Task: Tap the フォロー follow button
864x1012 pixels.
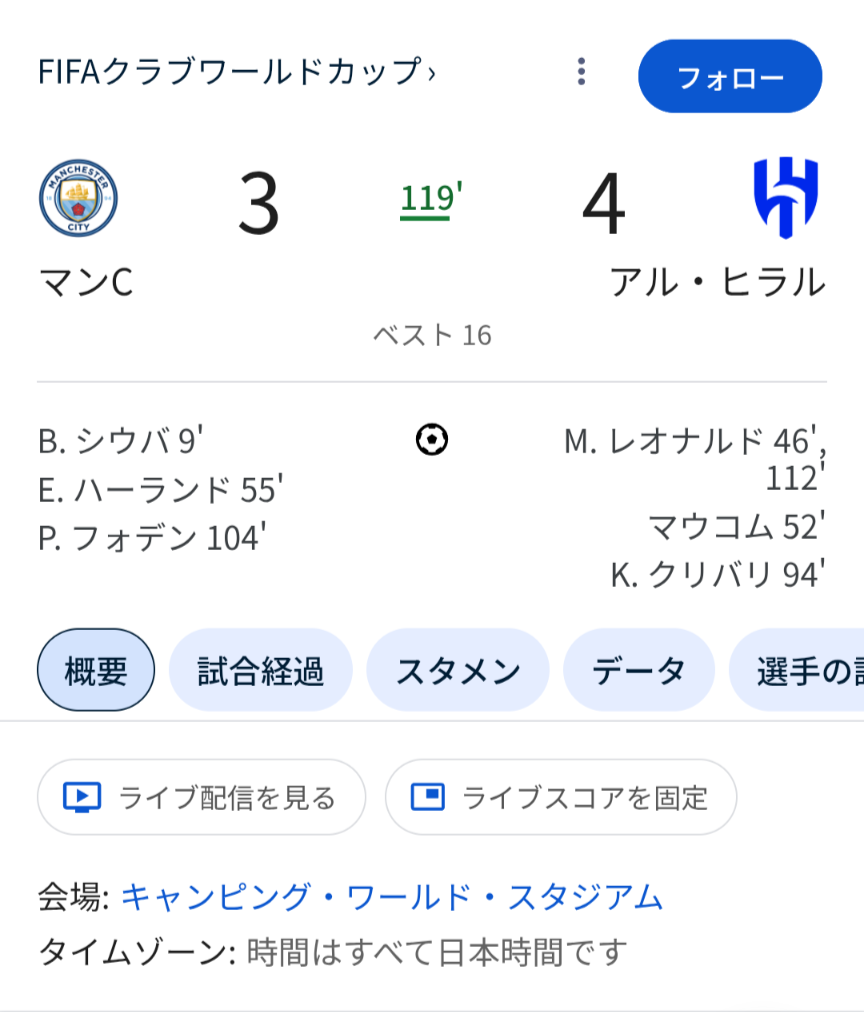Action: (x=730, y=77)
